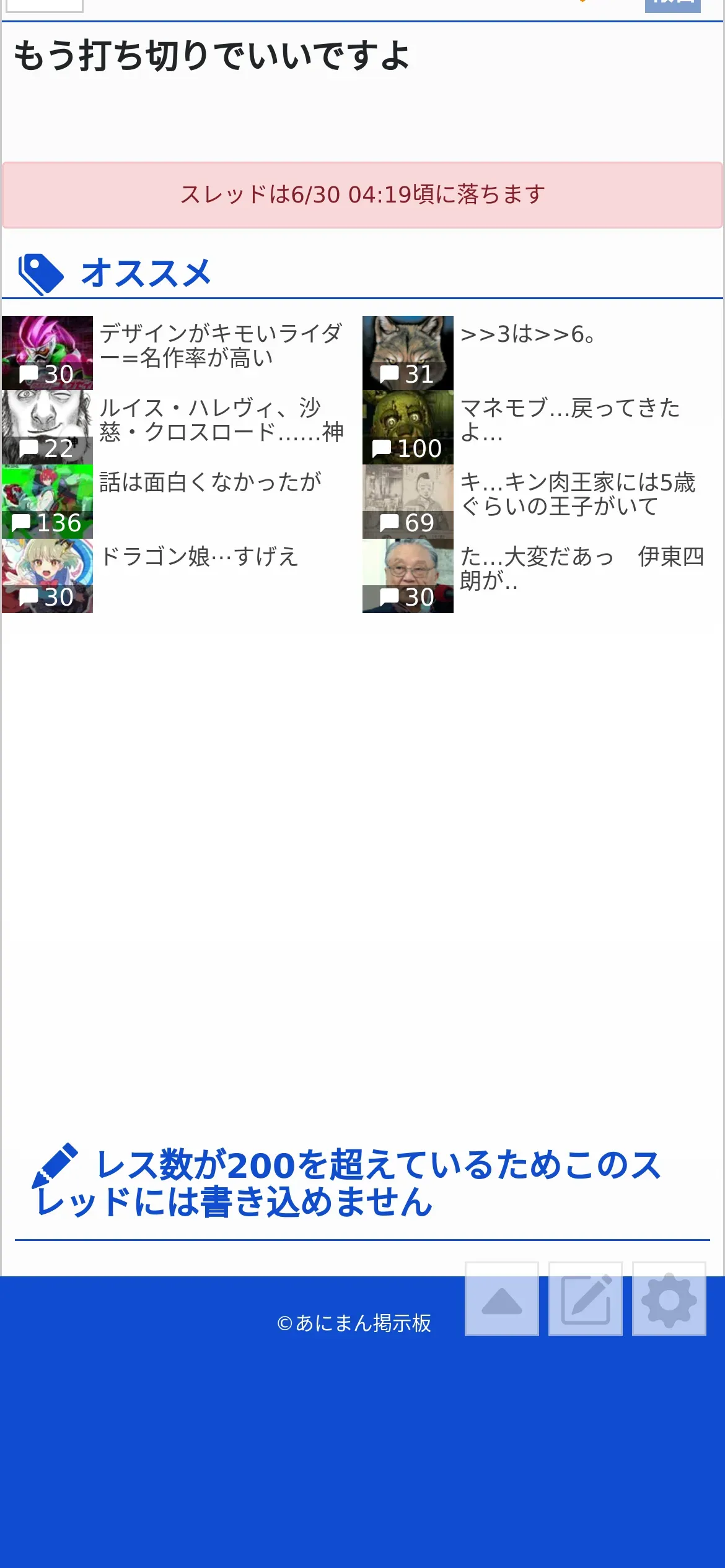This screenshot has width=725, height=1568.
Task: Open thread 話は面白くなかったが
Action: 211,482
